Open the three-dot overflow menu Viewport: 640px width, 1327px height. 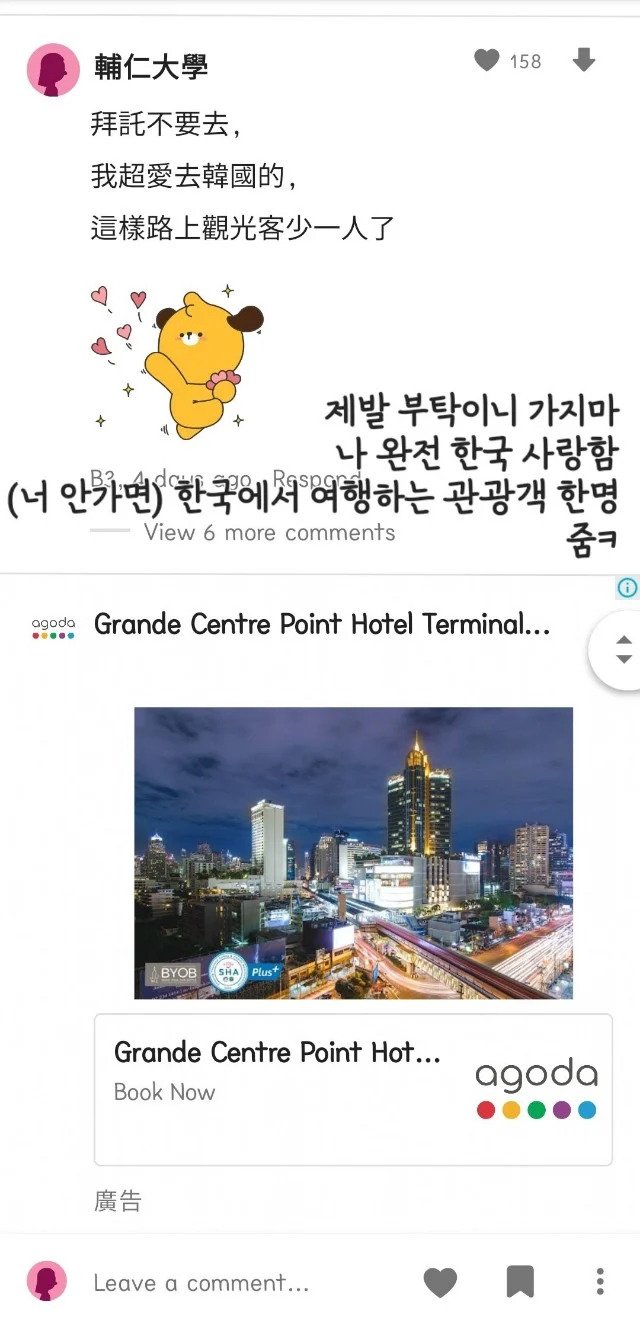click(x=599, y=1282)
